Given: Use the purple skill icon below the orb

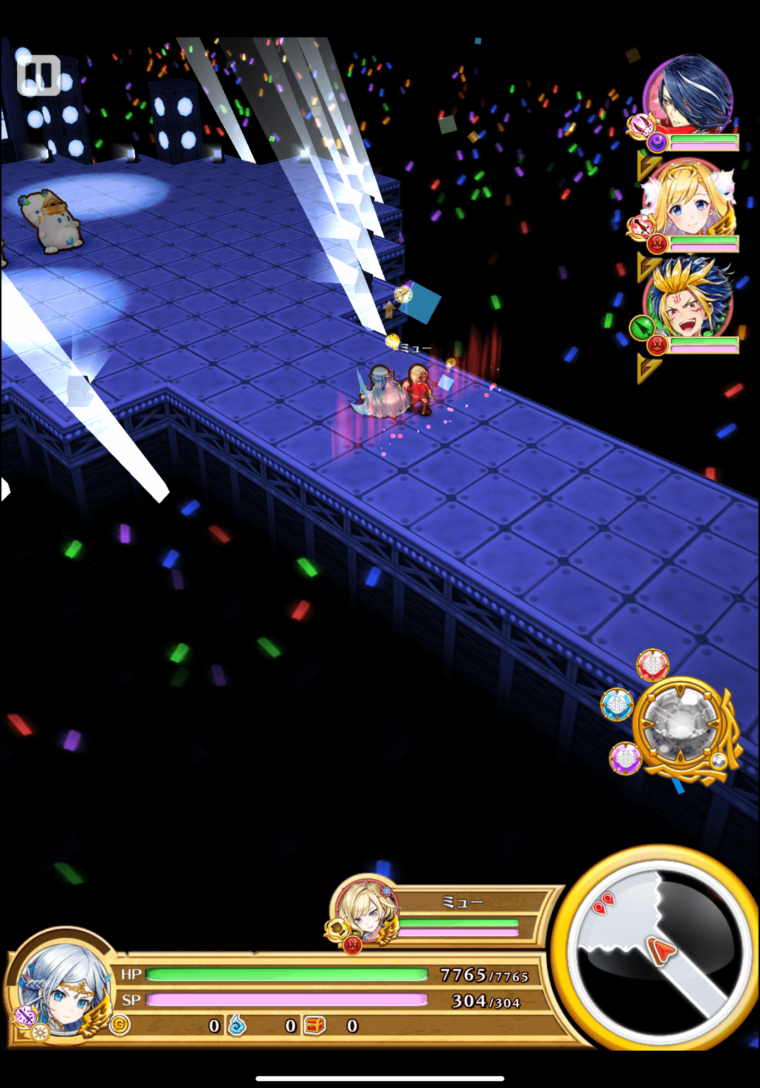Looking at the screenshot, I should pyautogui.click(x=626, y=757).
